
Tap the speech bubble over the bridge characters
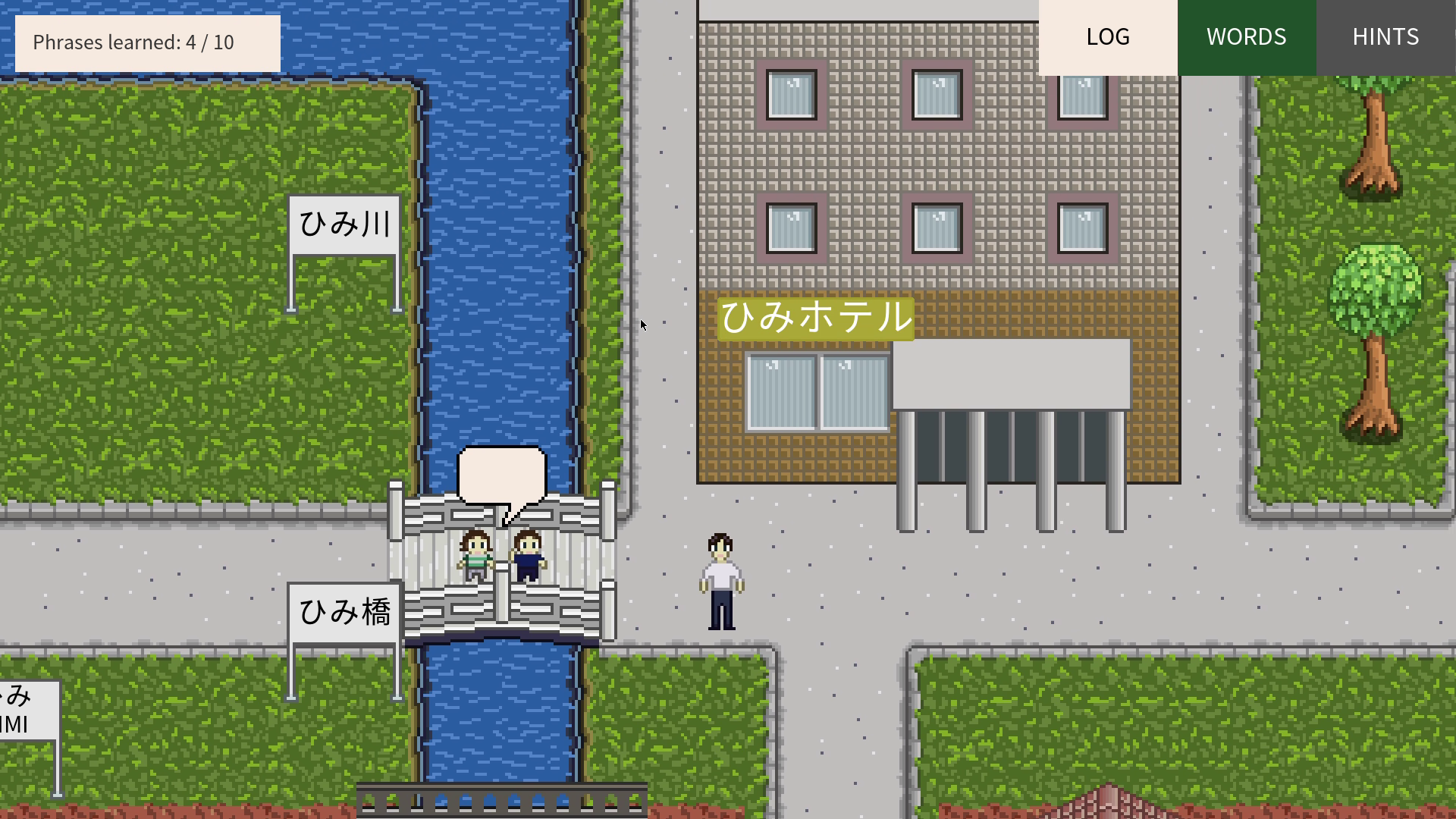501,475
